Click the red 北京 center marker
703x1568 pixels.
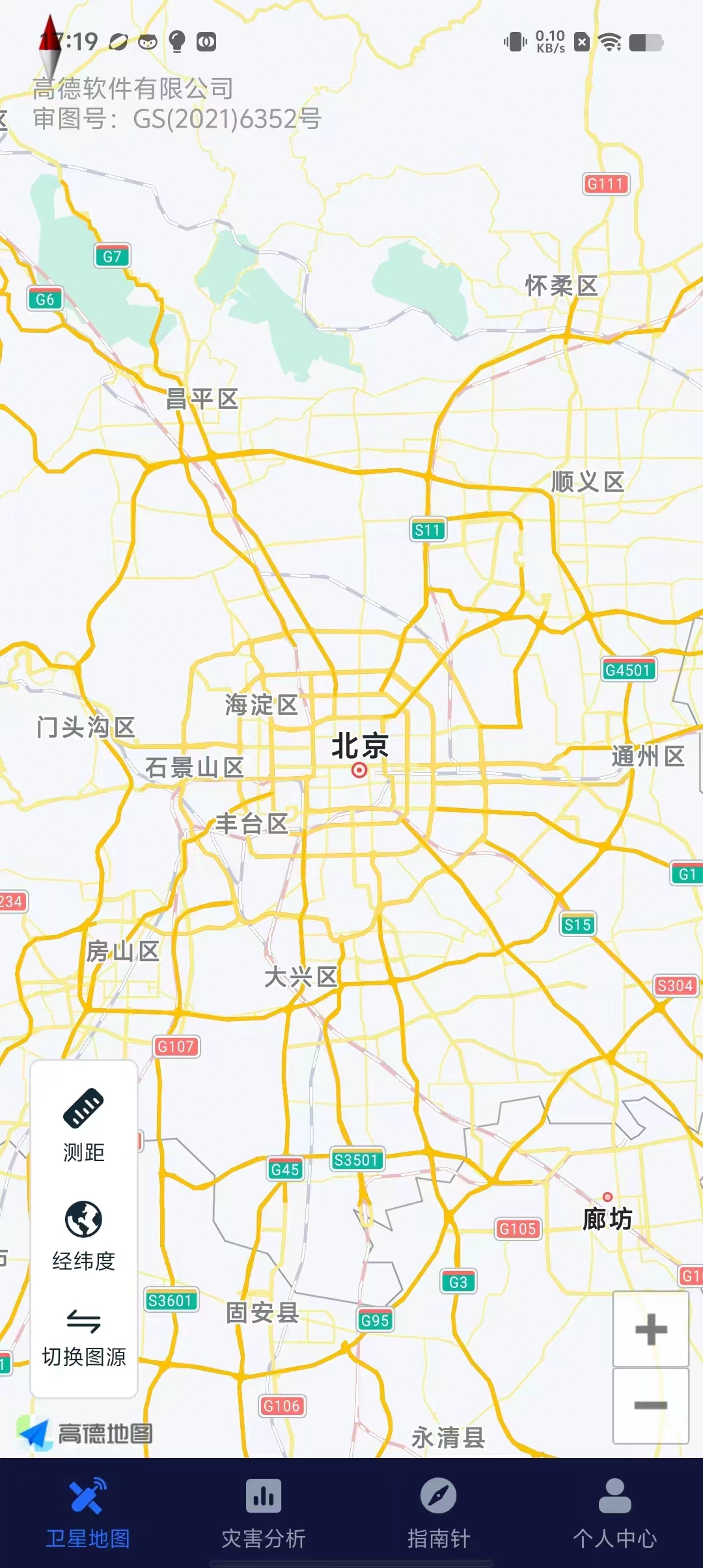(359, 770)
